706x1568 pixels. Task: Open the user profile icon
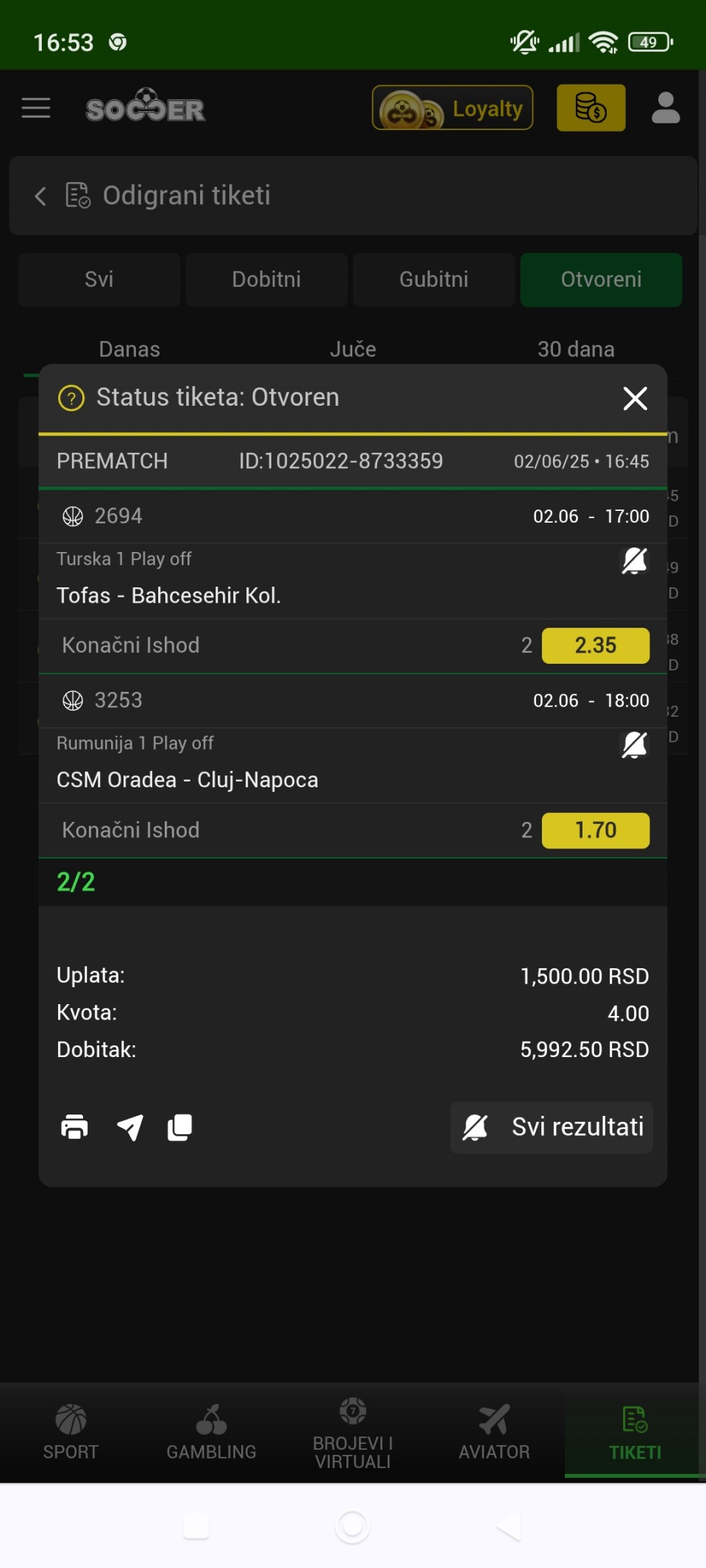pyautogui.click(x=666, y=108)
